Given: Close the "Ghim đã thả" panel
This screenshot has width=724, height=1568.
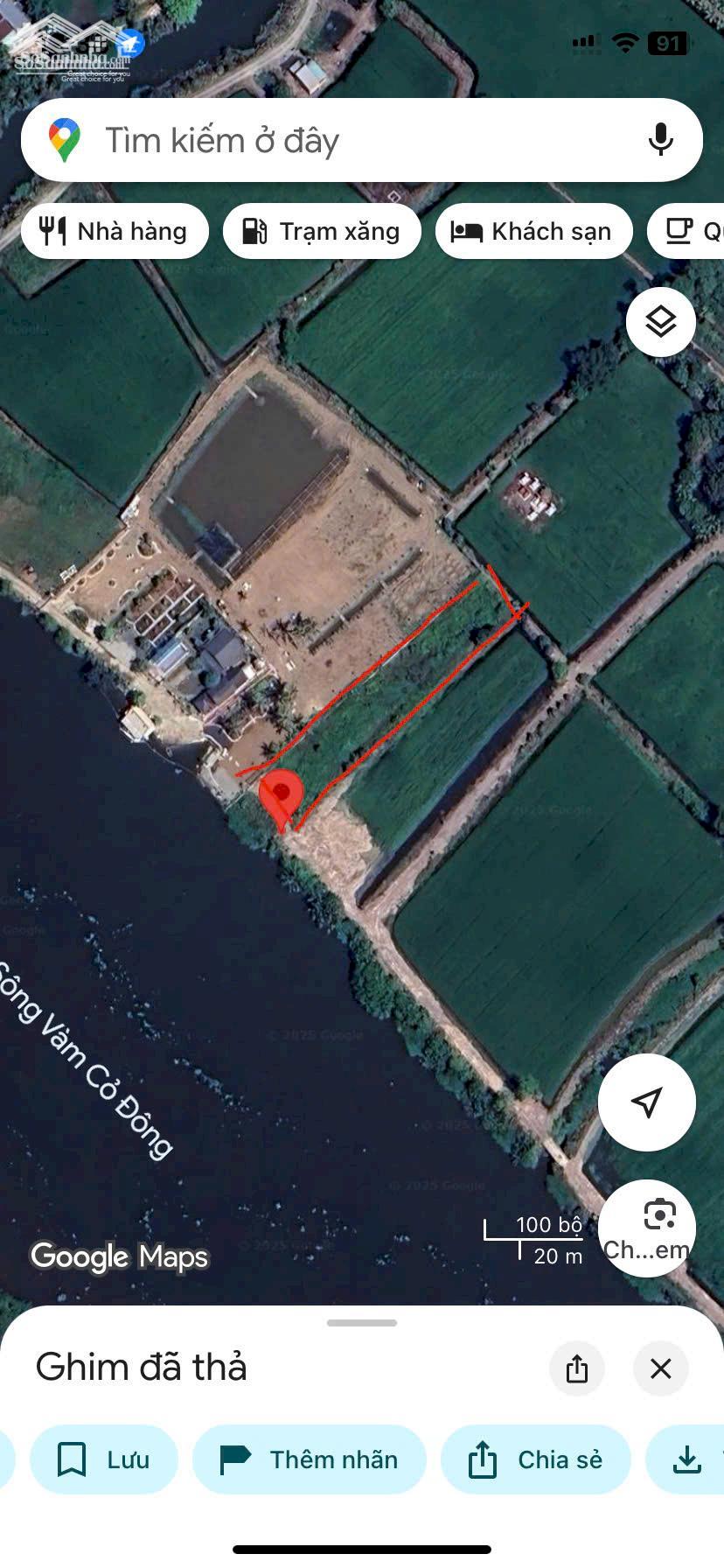Looking at the screenshot, I should pyautogui.click(x=661, y=1368).
